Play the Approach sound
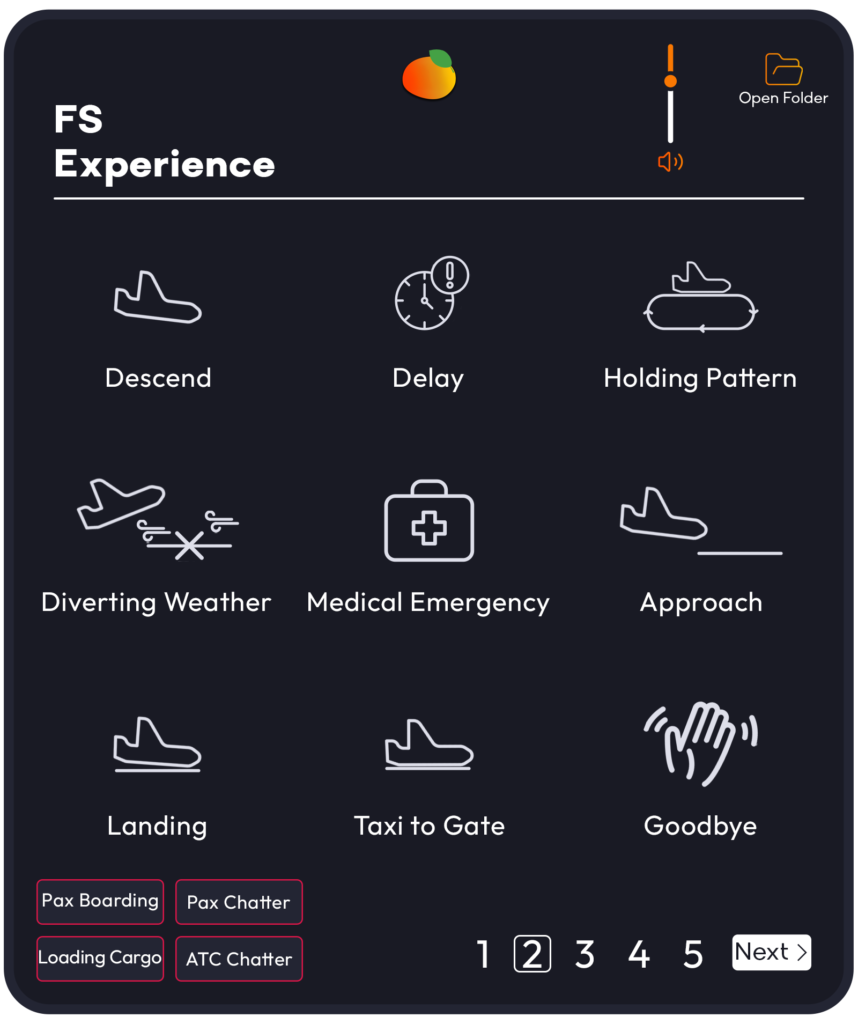Viewport: 858px width, 1024px height. [700, 548]
